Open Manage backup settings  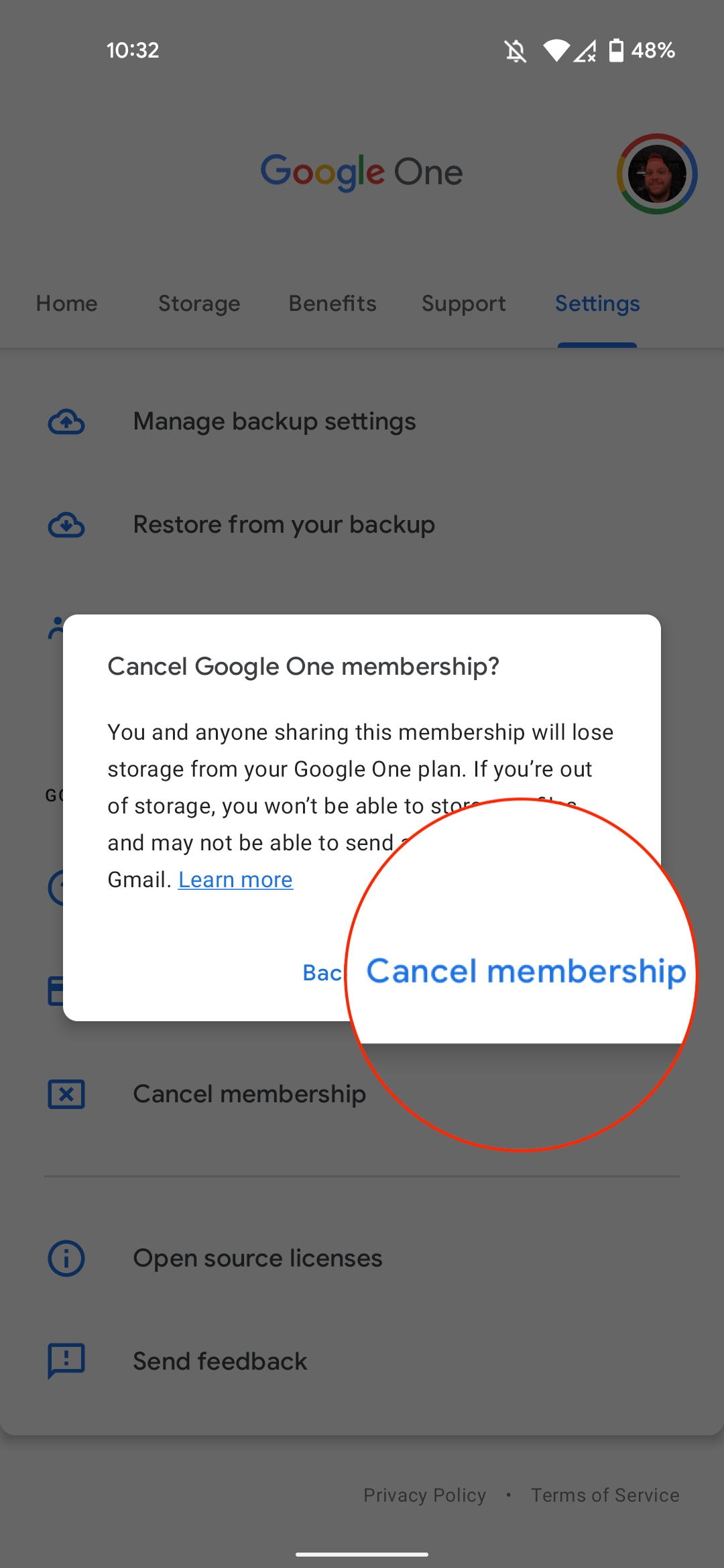pos(274,421)
